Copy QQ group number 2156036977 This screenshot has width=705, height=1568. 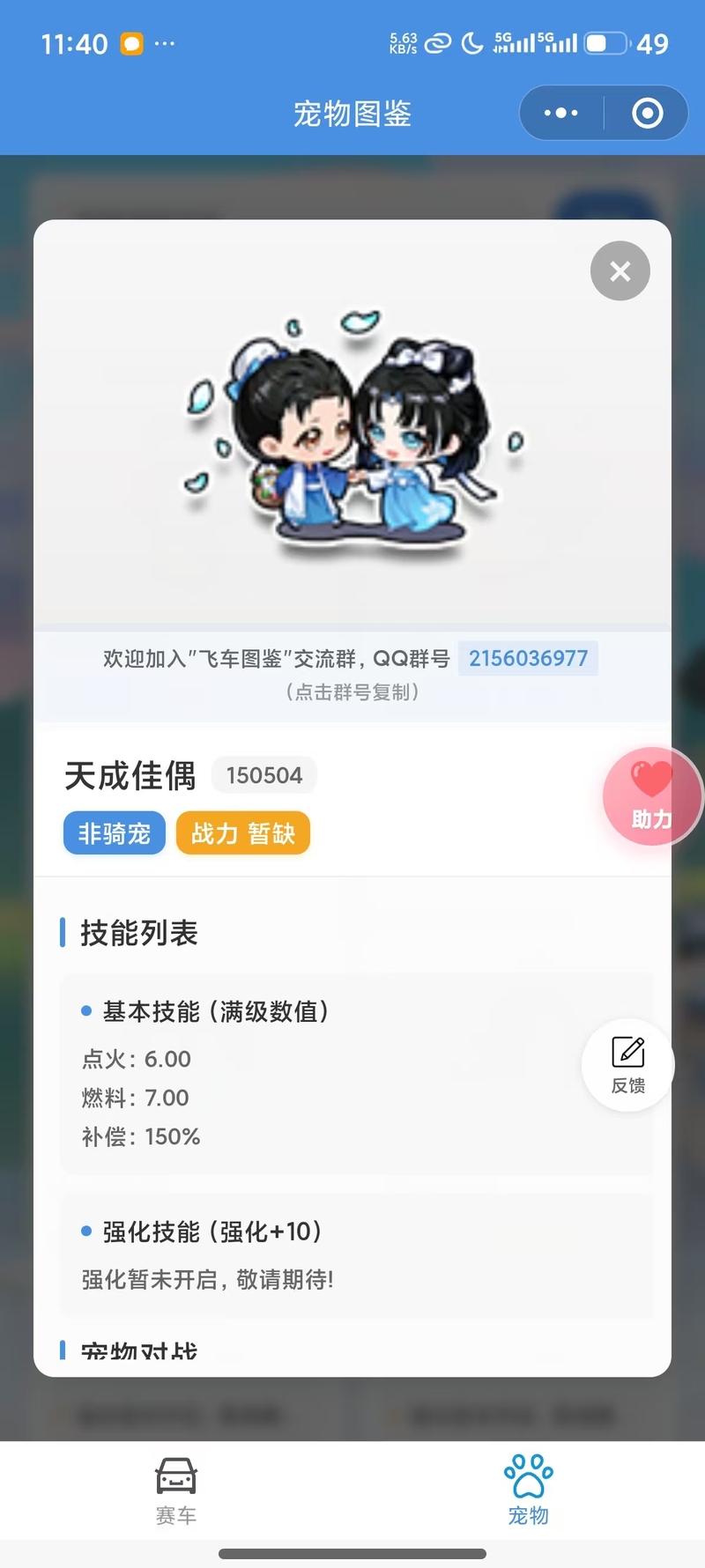[x=528, y=658]
